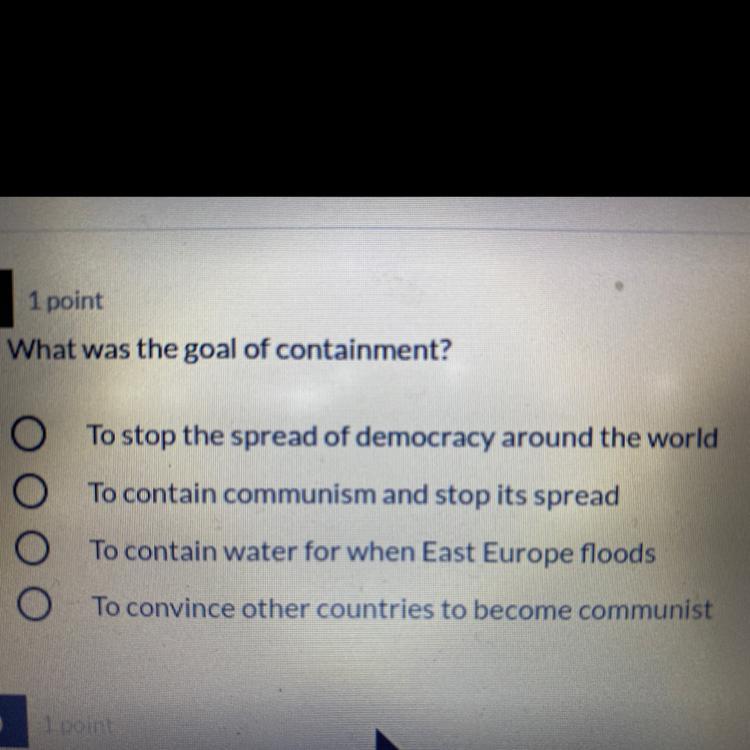Viewport: 750px width, 750px height.
Task: Pick 'To convince other countries to become communist'
Action: (34, 606)
